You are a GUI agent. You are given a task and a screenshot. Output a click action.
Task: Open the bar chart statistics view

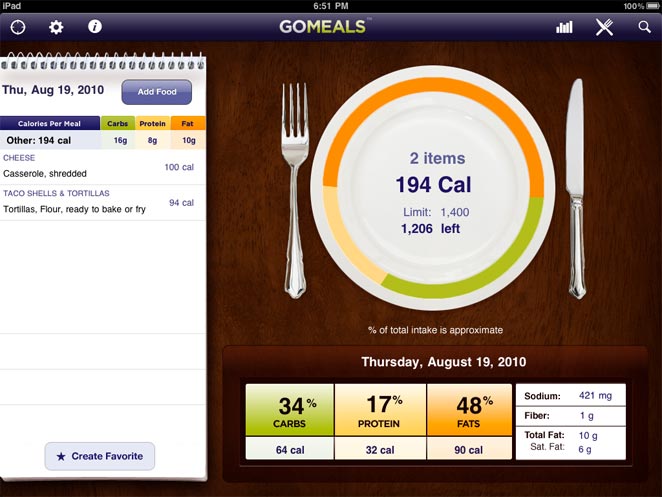(565, 28)
